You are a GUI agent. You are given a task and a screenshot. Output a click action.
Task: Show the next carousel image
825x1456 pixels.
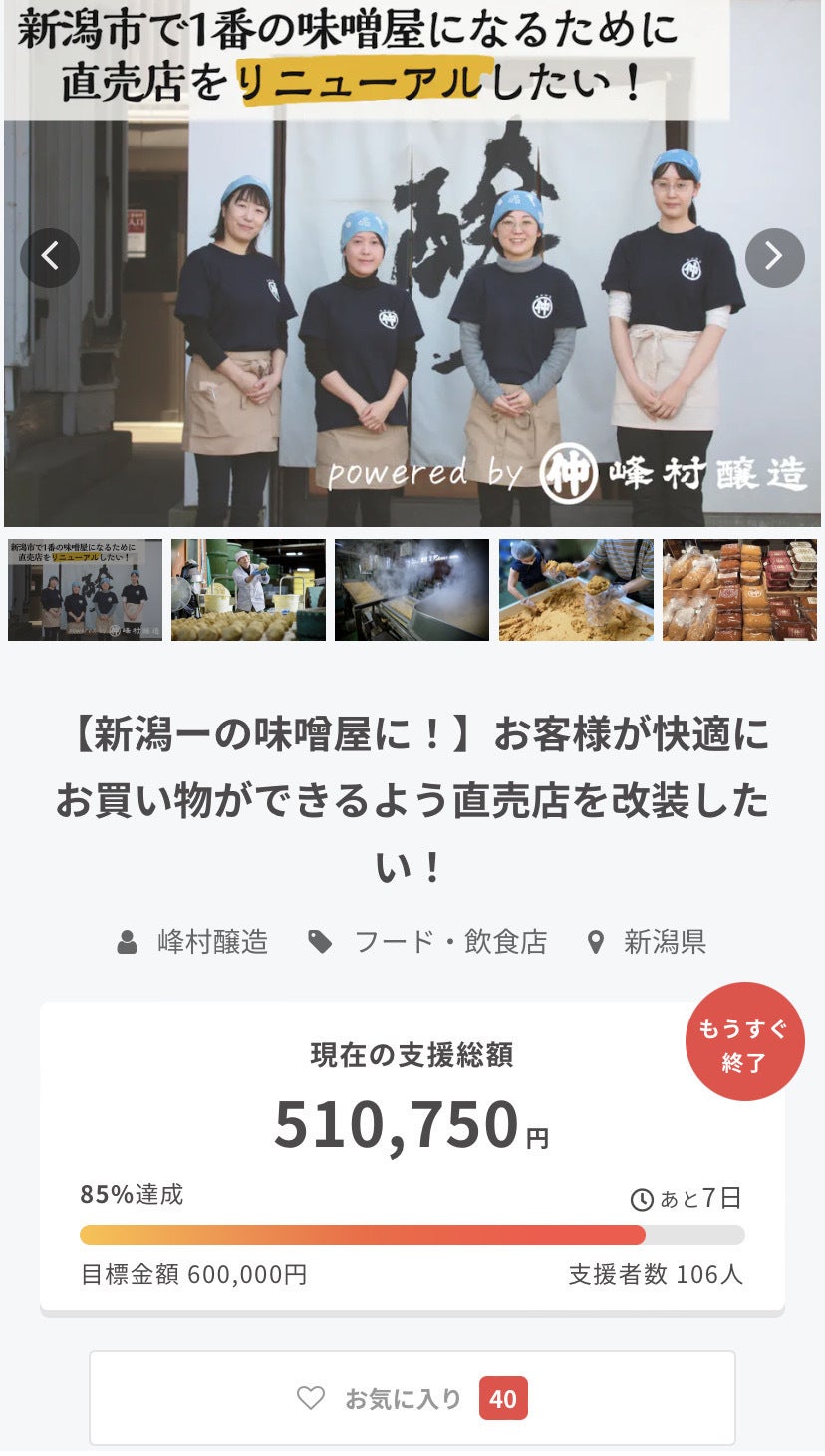point(774,258)
